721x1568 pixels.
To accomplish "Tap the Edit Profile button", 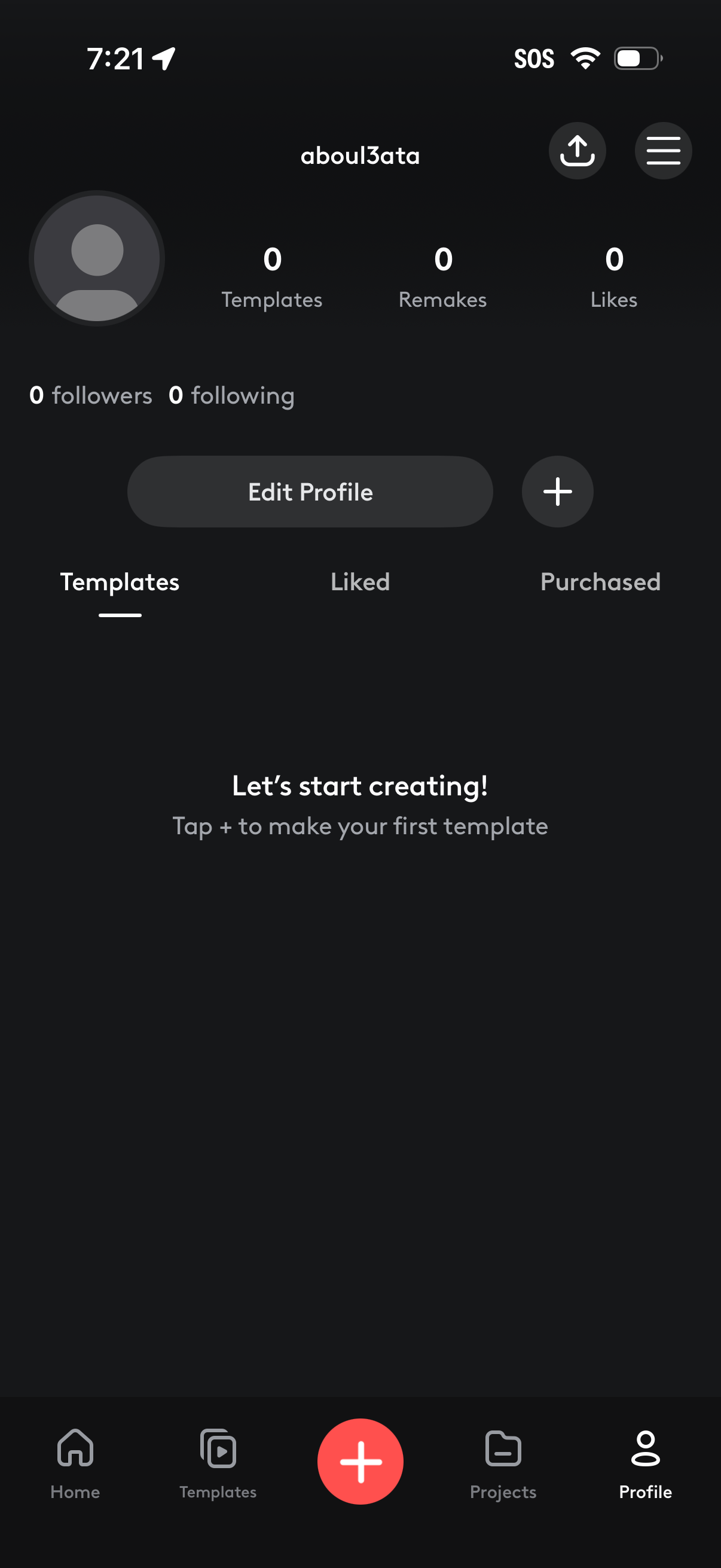I will point(310,491).
